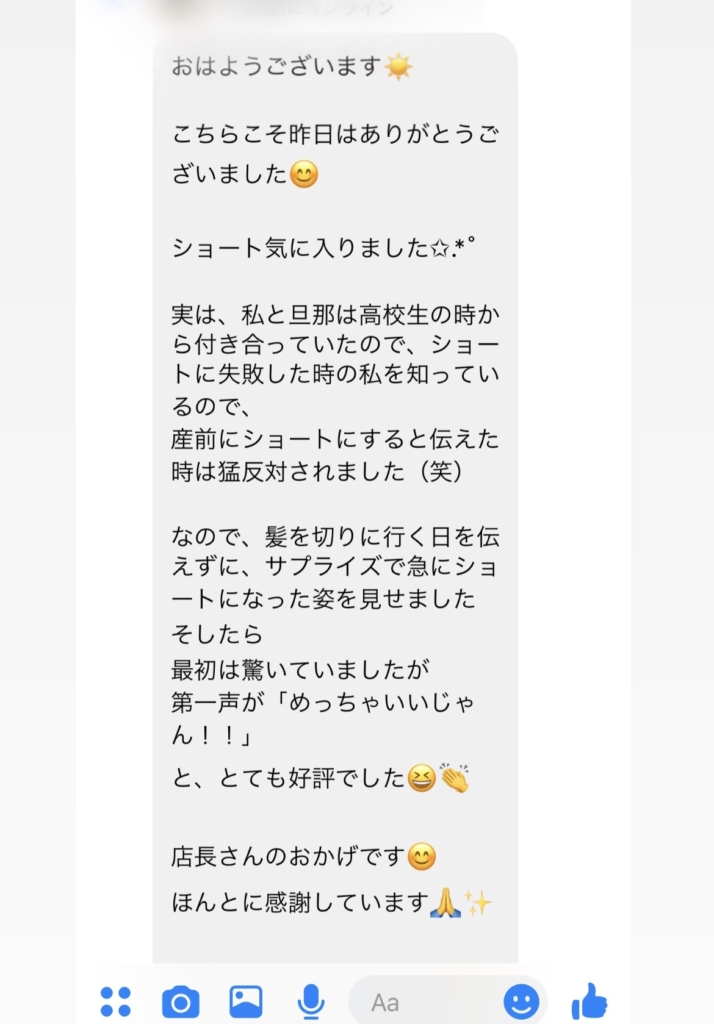Send a thumbs-up like
This screenshot has width=714, height=1024.
589,1000
